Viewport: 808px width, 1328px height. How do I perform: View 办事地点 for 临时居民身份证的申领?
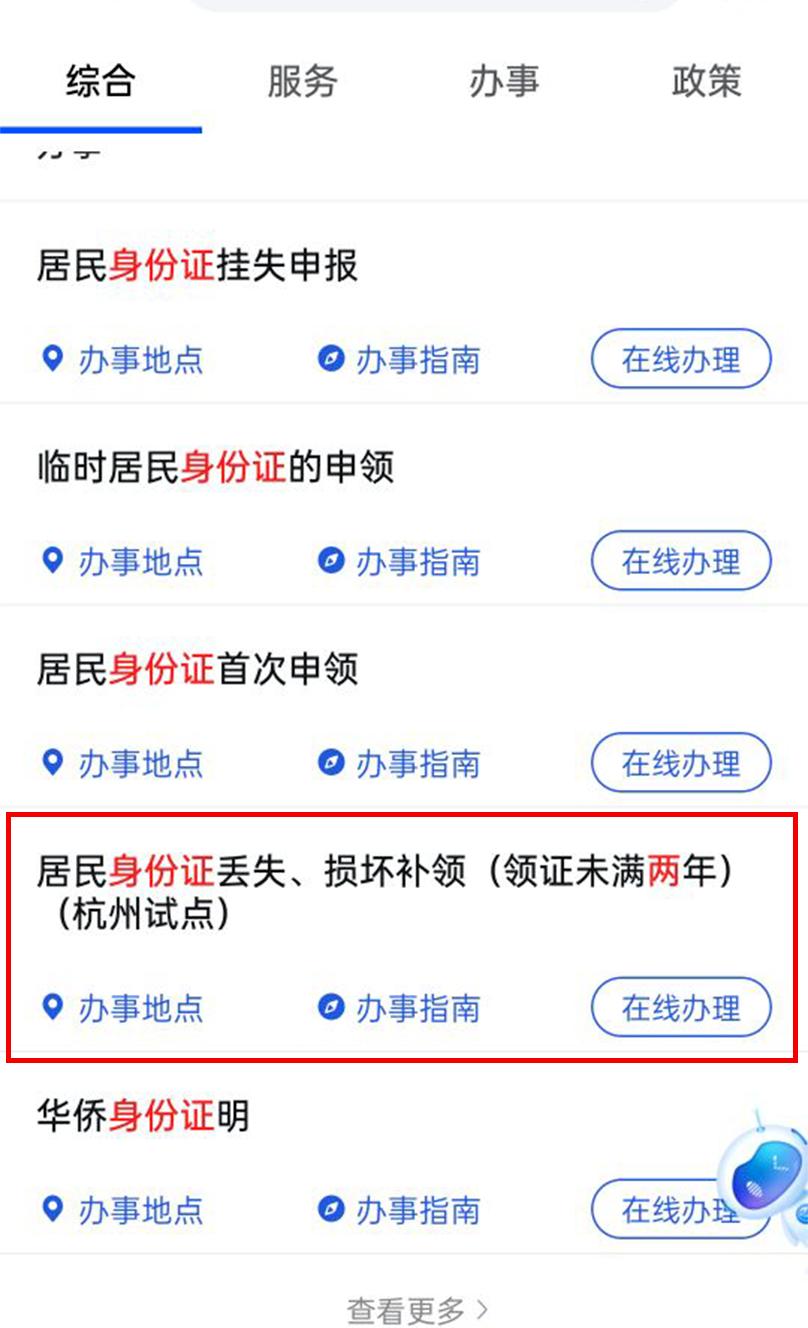click(122, 561)
